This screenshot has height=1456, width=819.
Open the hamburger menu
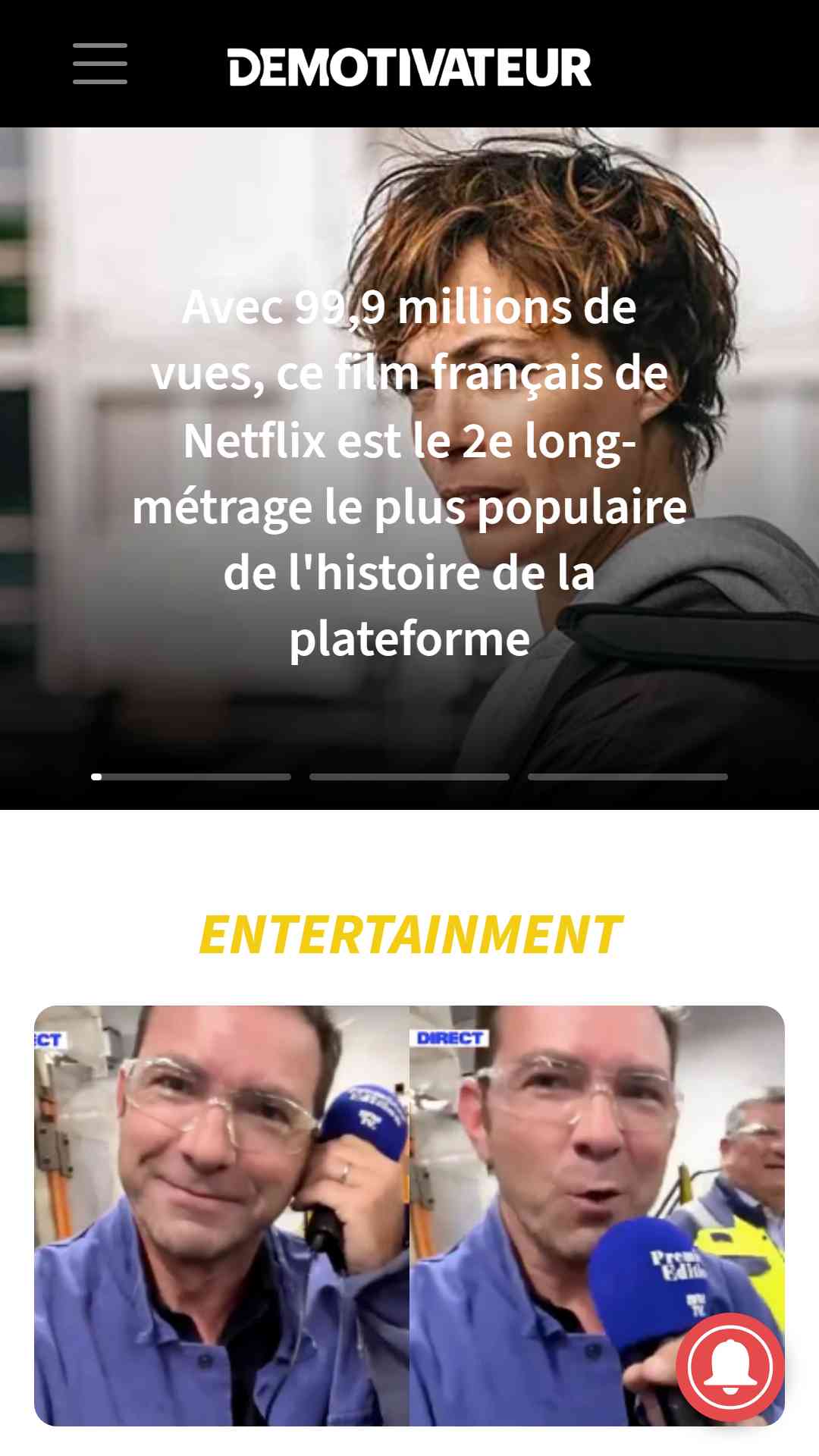tap(99, 64)
